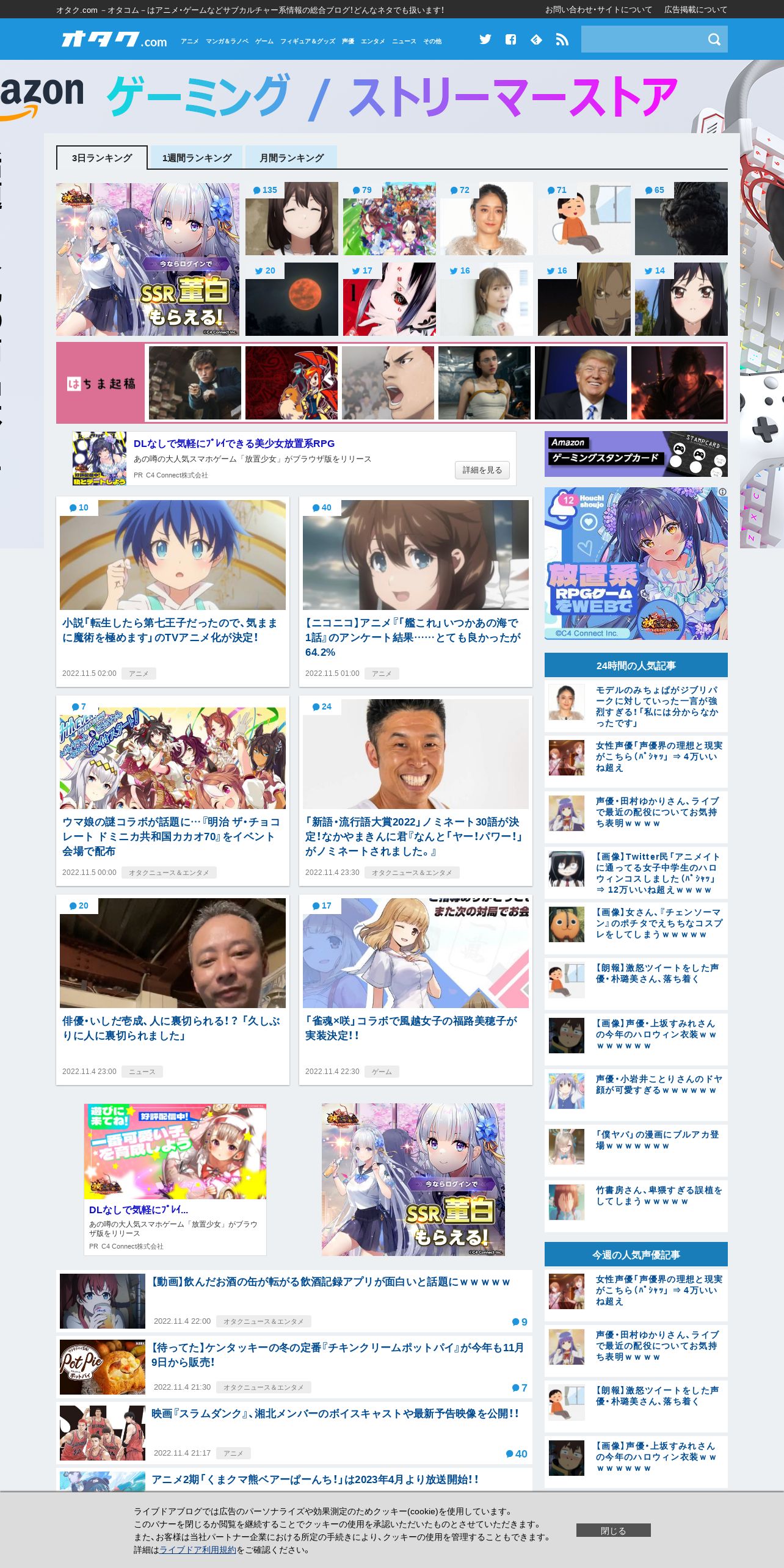Open the ウマ娘の謎コラボ article

click(x=172, y=837)
